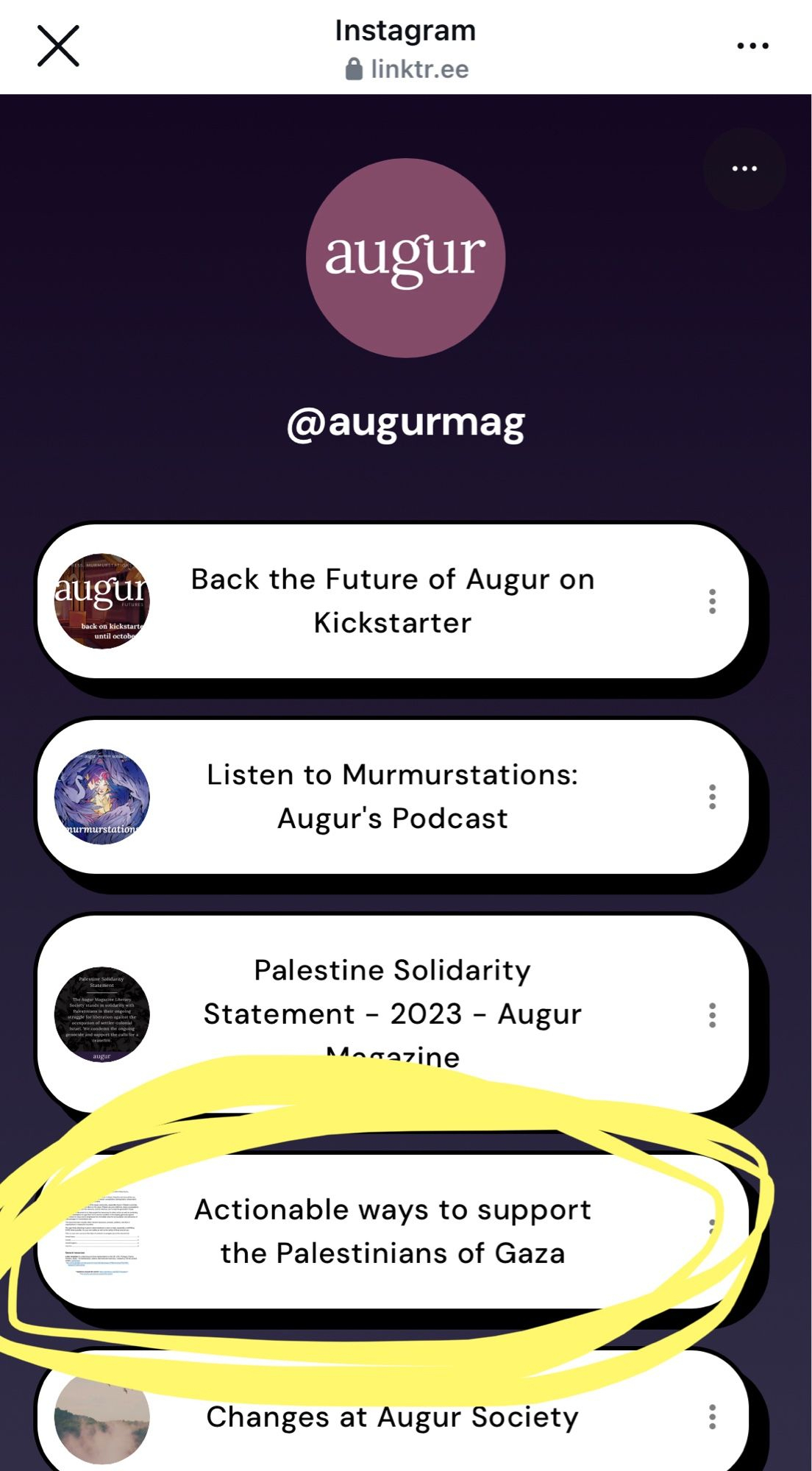
Task: Open the Changes at Augur Society link
Action: pyautogui.click(x=392, y=1417)
